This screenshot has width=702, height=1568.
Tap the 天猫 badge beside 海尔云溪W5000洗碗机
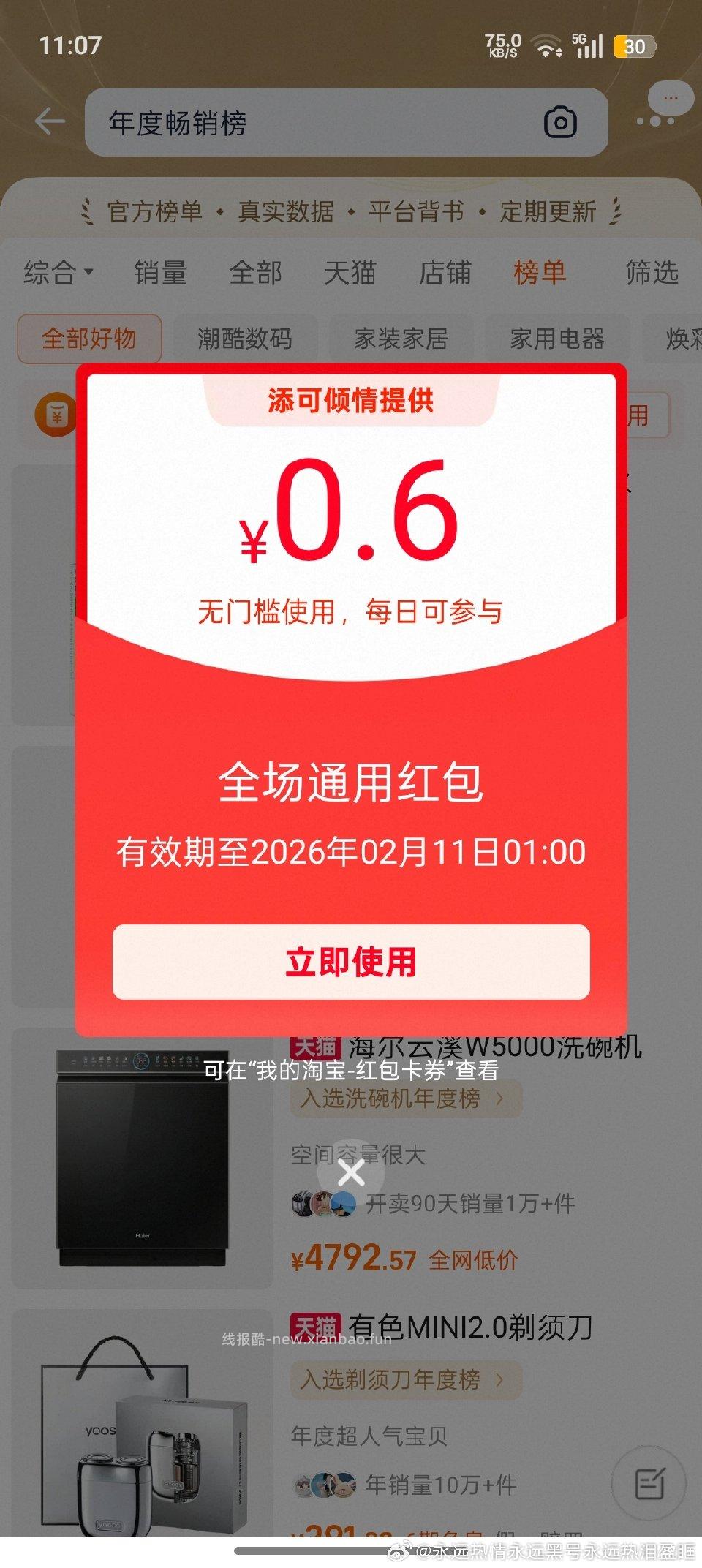(318, 1047)
